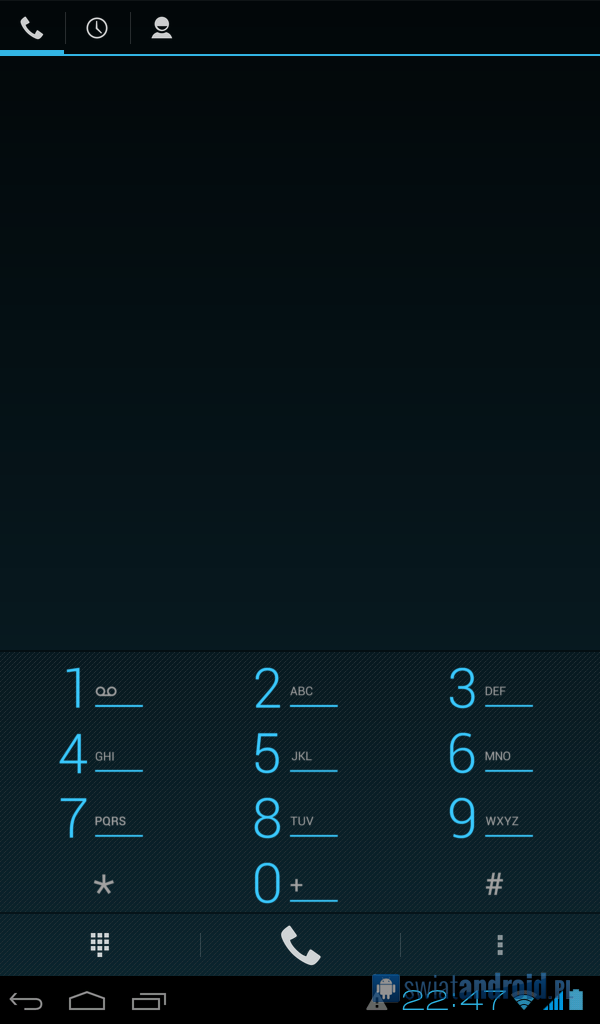Tap the 3 DEF key

[x=493, y=688]
